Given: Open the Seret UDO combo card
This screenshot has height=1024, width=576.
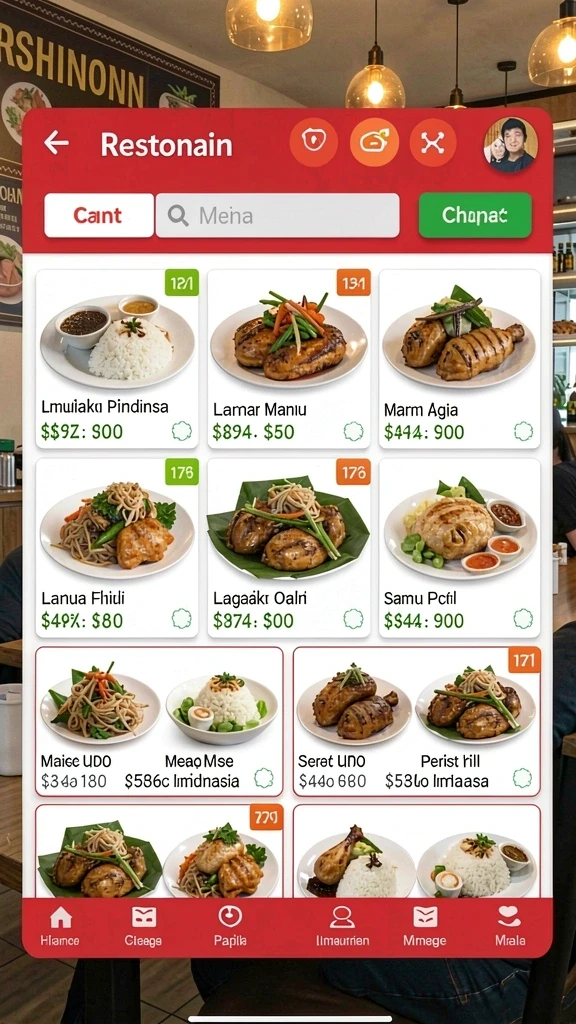Looking at the screenshot, I should coord(417,722).
